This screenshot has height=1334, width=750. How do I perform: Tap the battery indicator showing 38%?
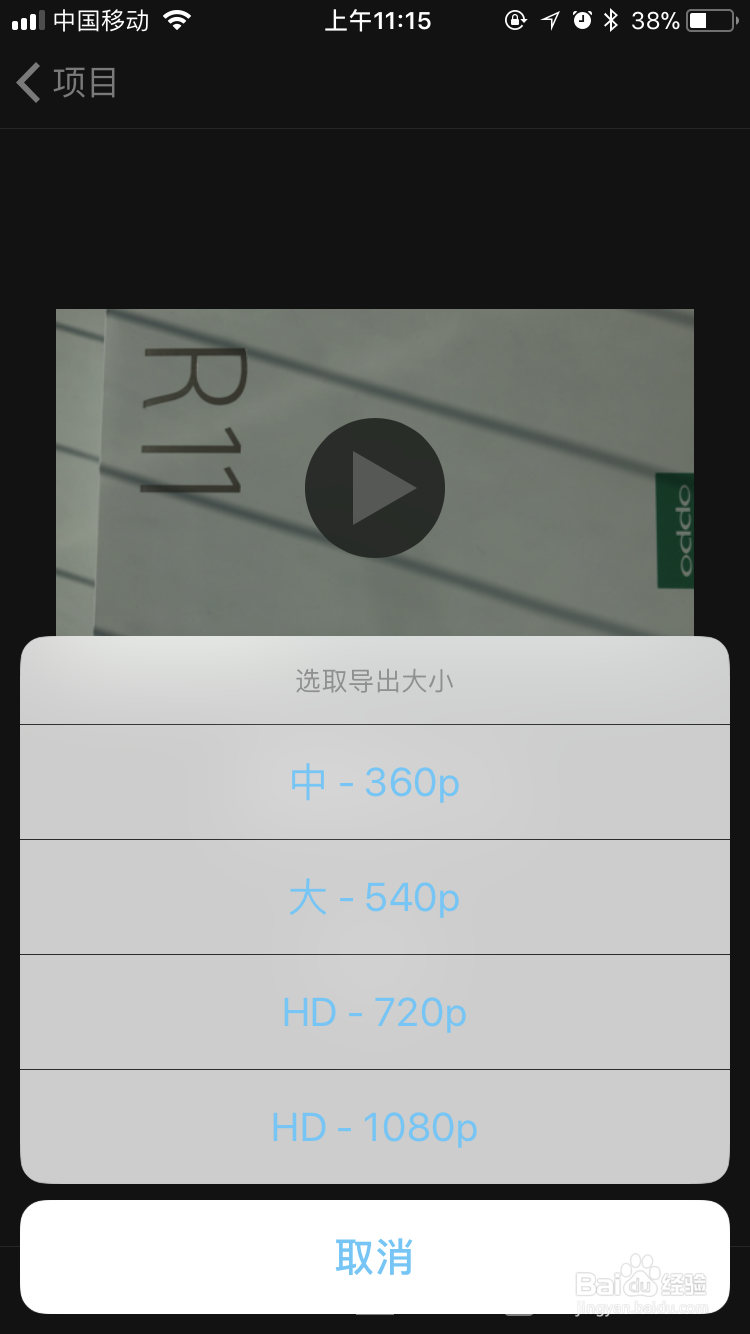point(699,20)
